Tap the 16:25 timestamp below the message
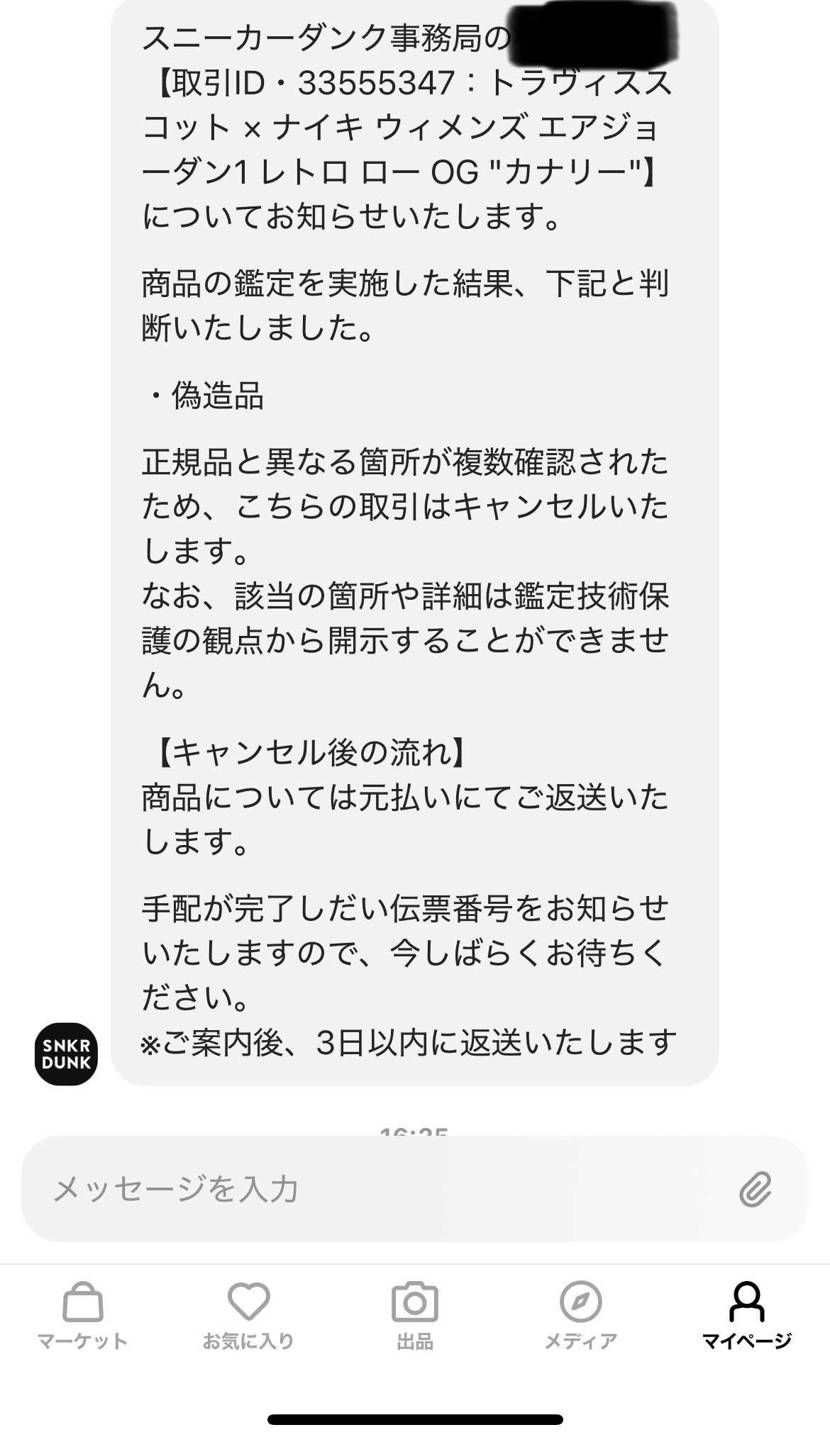 (x=415, y=1133)
